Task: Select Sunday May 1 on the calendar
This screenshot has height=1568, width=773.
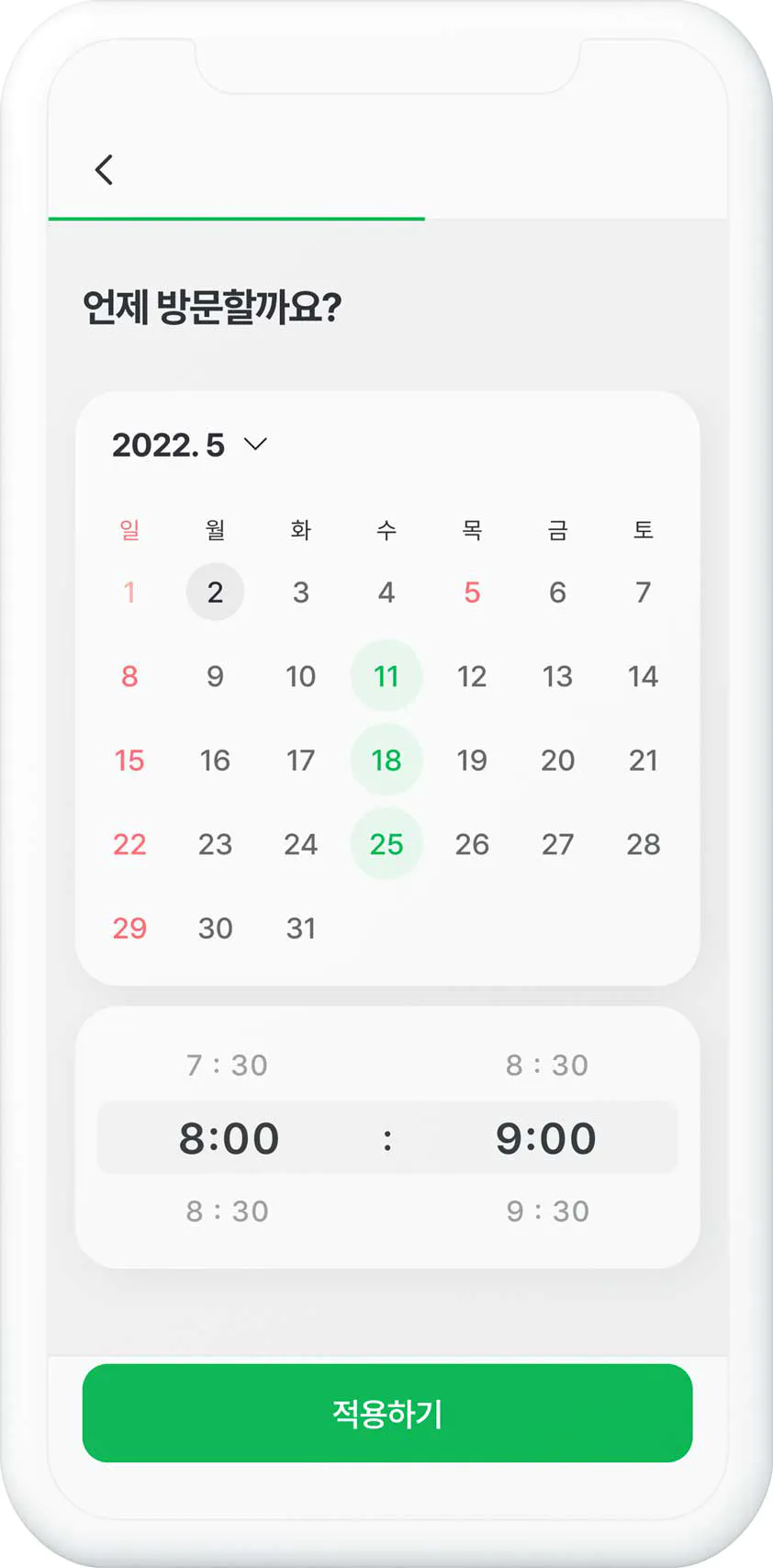Action: coord(129,592)
